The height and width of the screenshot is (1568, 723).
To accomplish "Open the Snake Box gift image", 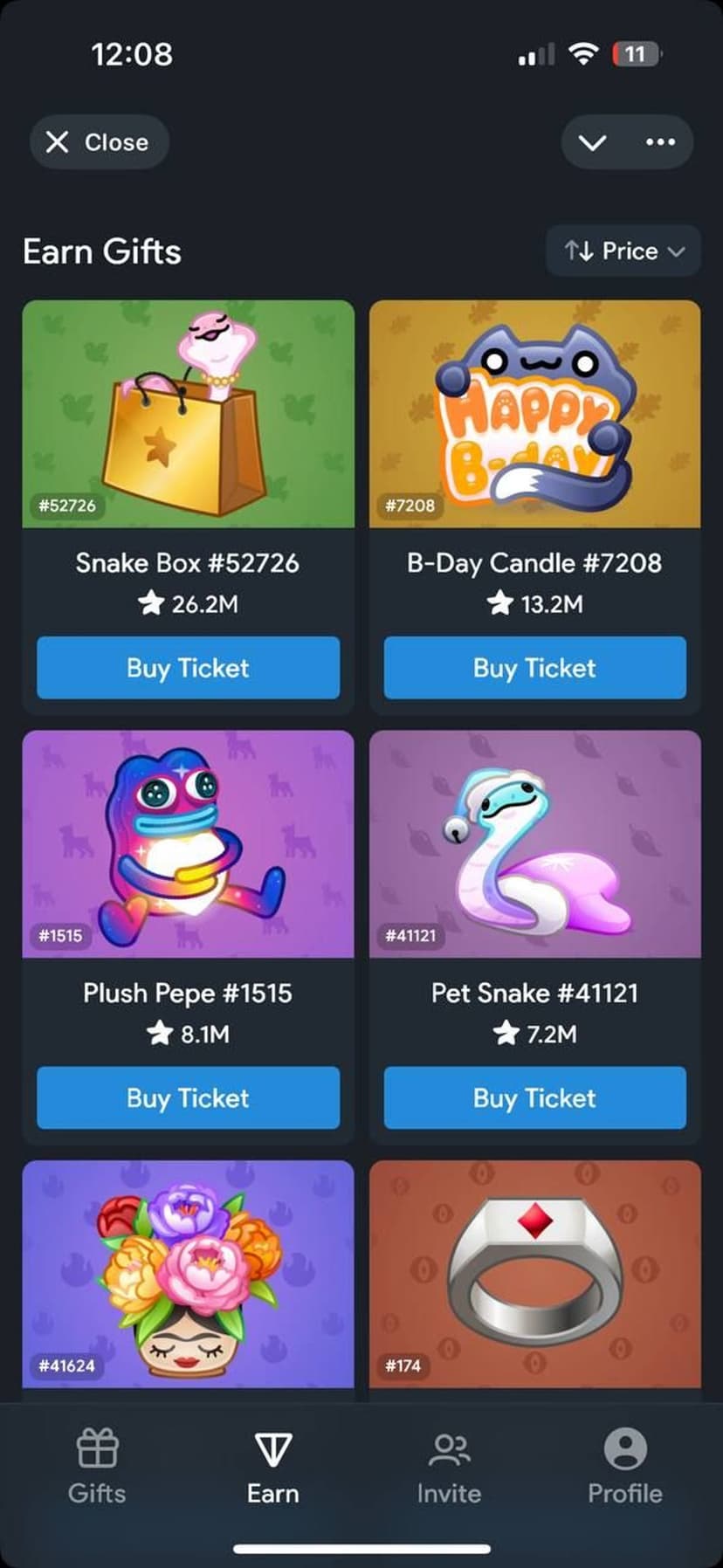I will pyautogui.click(x=188, y=414).
